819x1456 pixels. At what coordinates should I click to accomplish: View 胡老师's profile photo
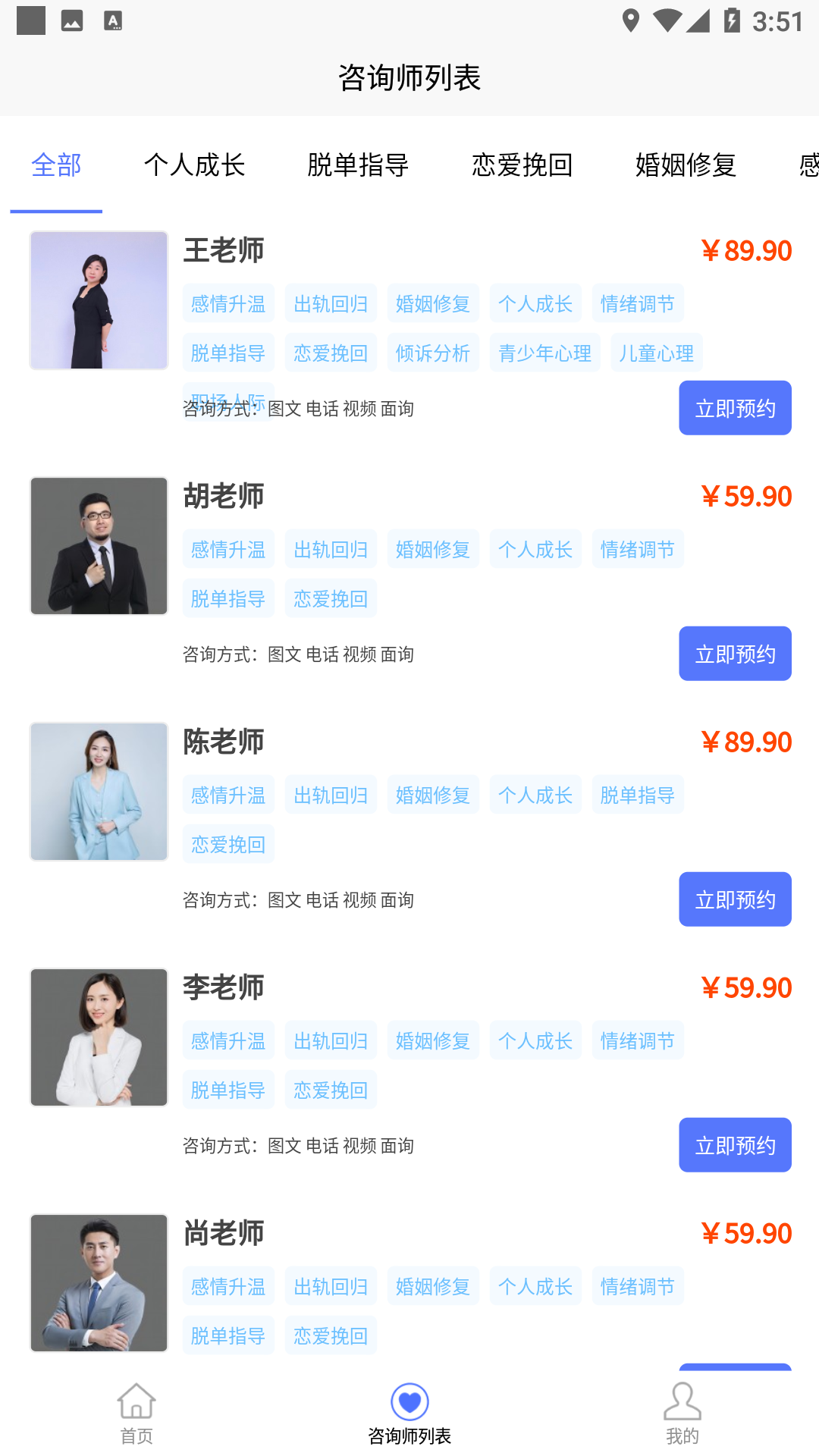tap(99, 546)
